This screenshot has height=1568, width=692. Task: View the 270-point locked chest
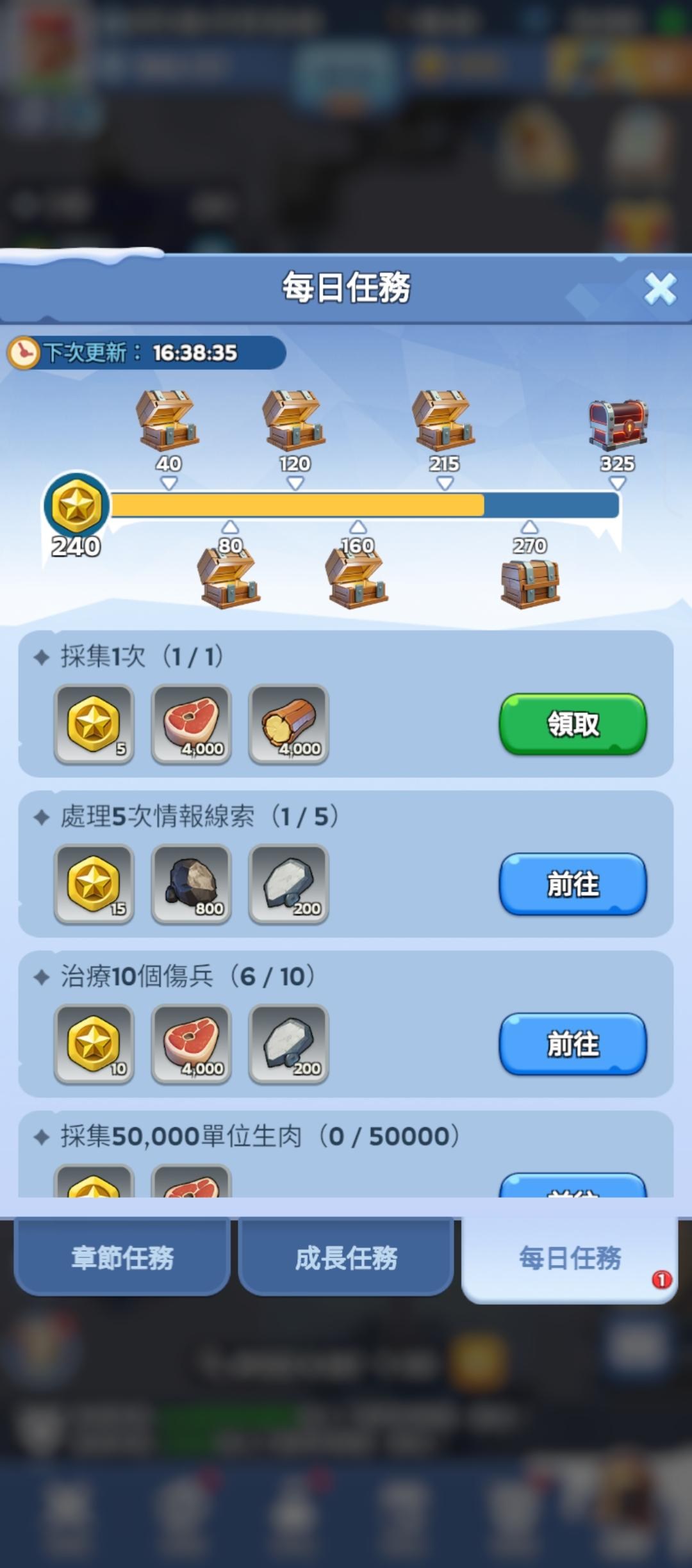530,583
